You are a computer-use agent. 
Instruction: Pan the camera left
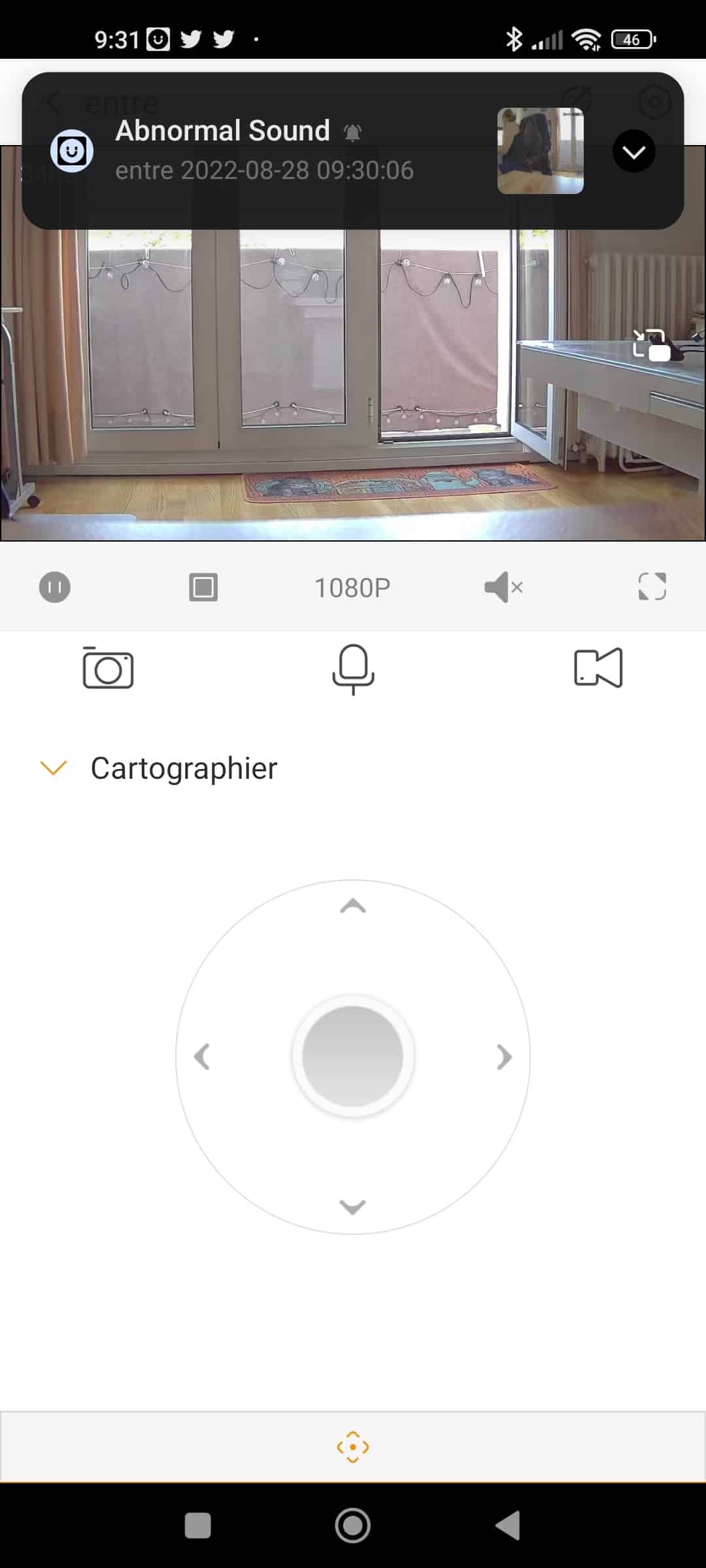pos(202,1056)
